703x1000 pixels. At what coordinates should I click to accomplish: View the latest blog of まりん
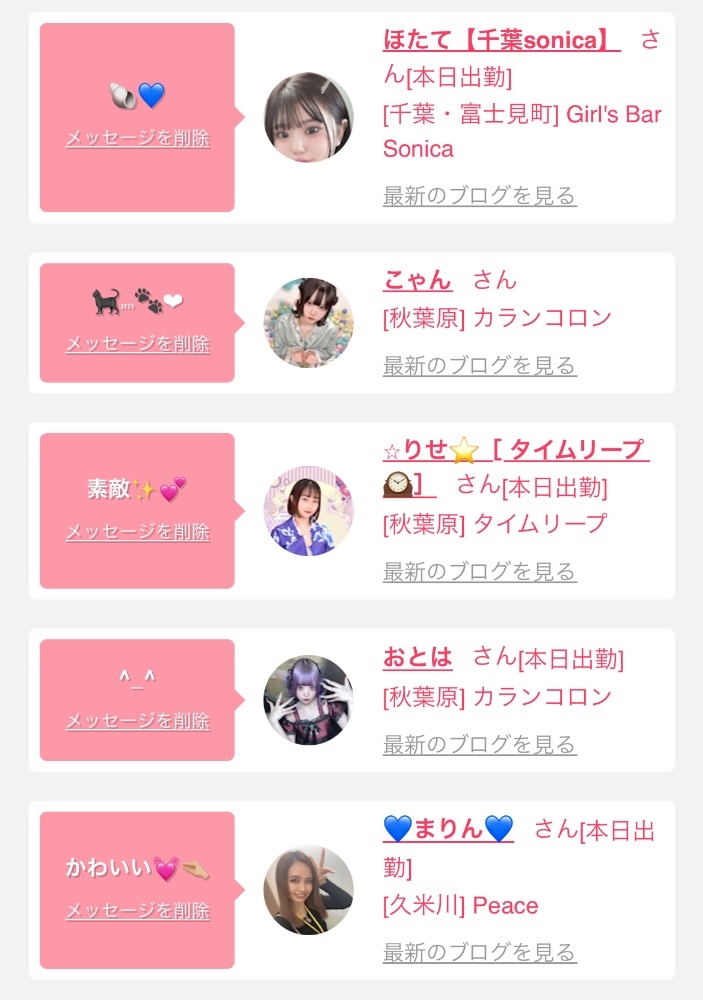pos(479,953)
